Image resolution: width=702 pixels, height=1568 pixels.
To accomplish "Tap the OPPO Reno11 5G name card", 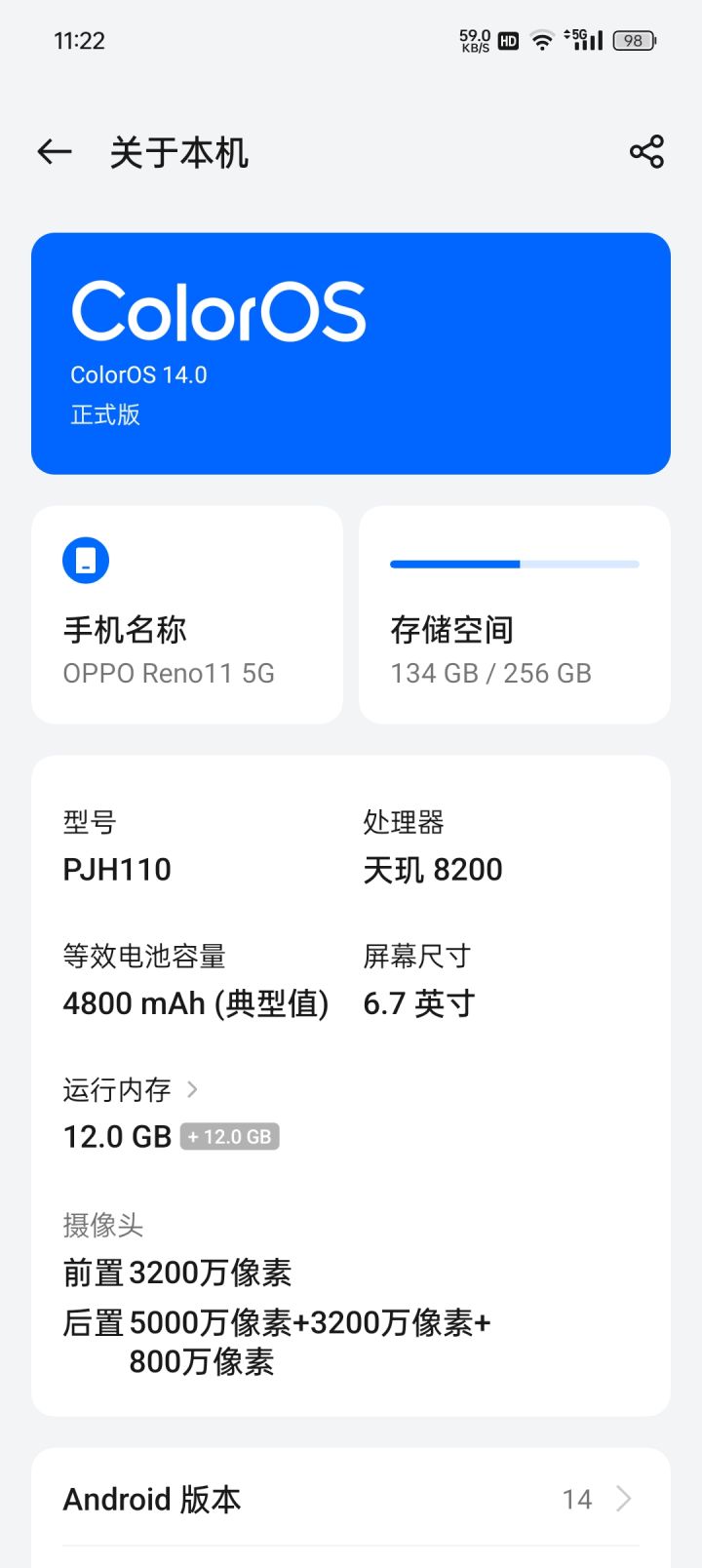I will pyautogui.click(x=185, y=614).
